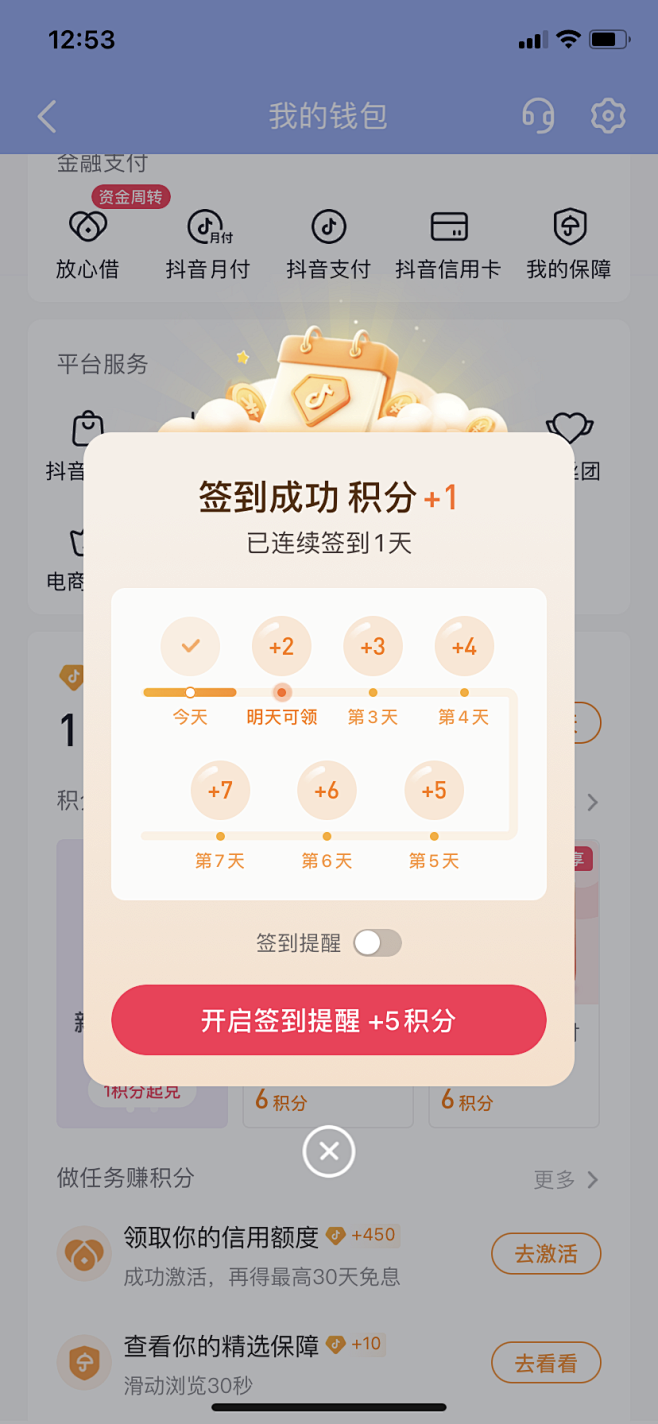
Task: Open 我的保障
Action: coord(569,244)
